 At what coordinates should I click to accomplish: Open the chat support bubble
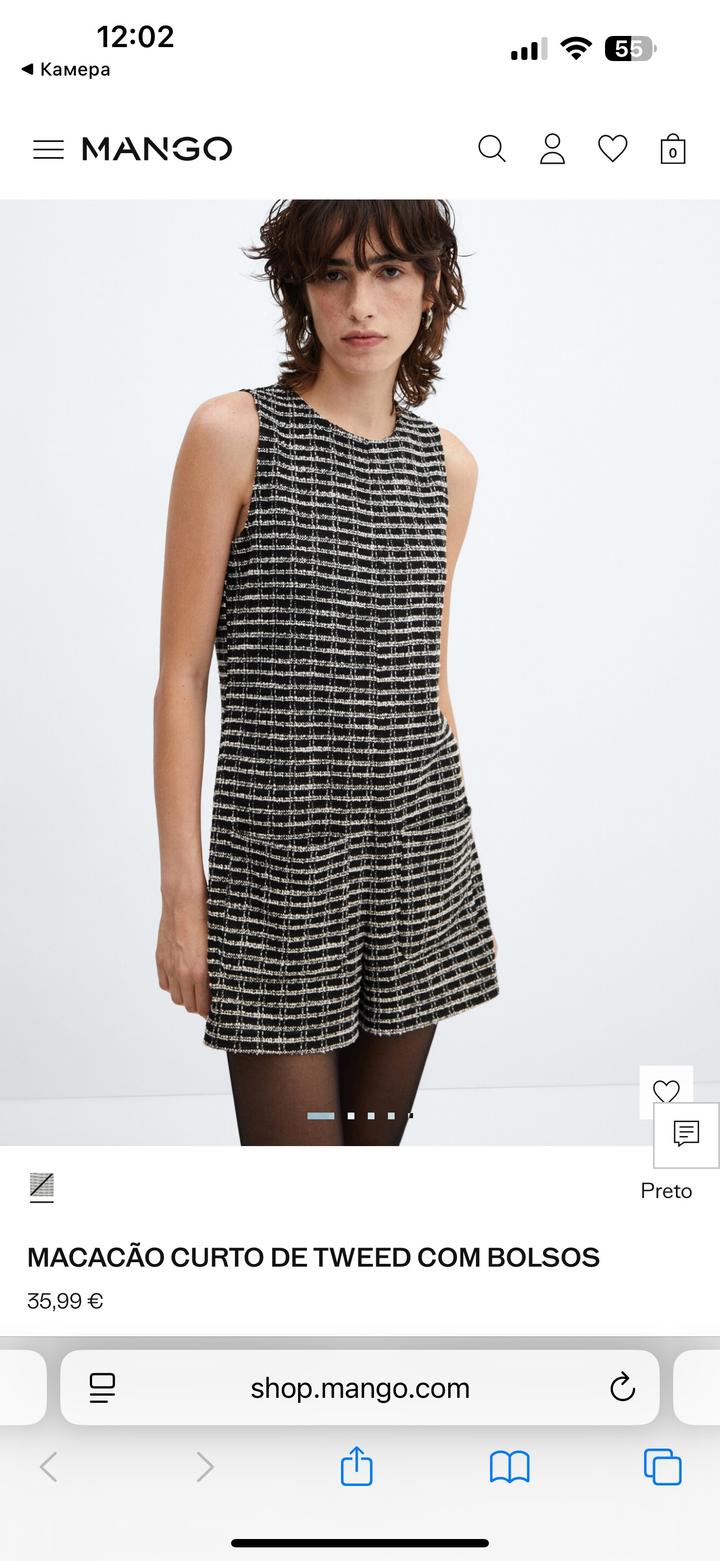(686, 1134)
